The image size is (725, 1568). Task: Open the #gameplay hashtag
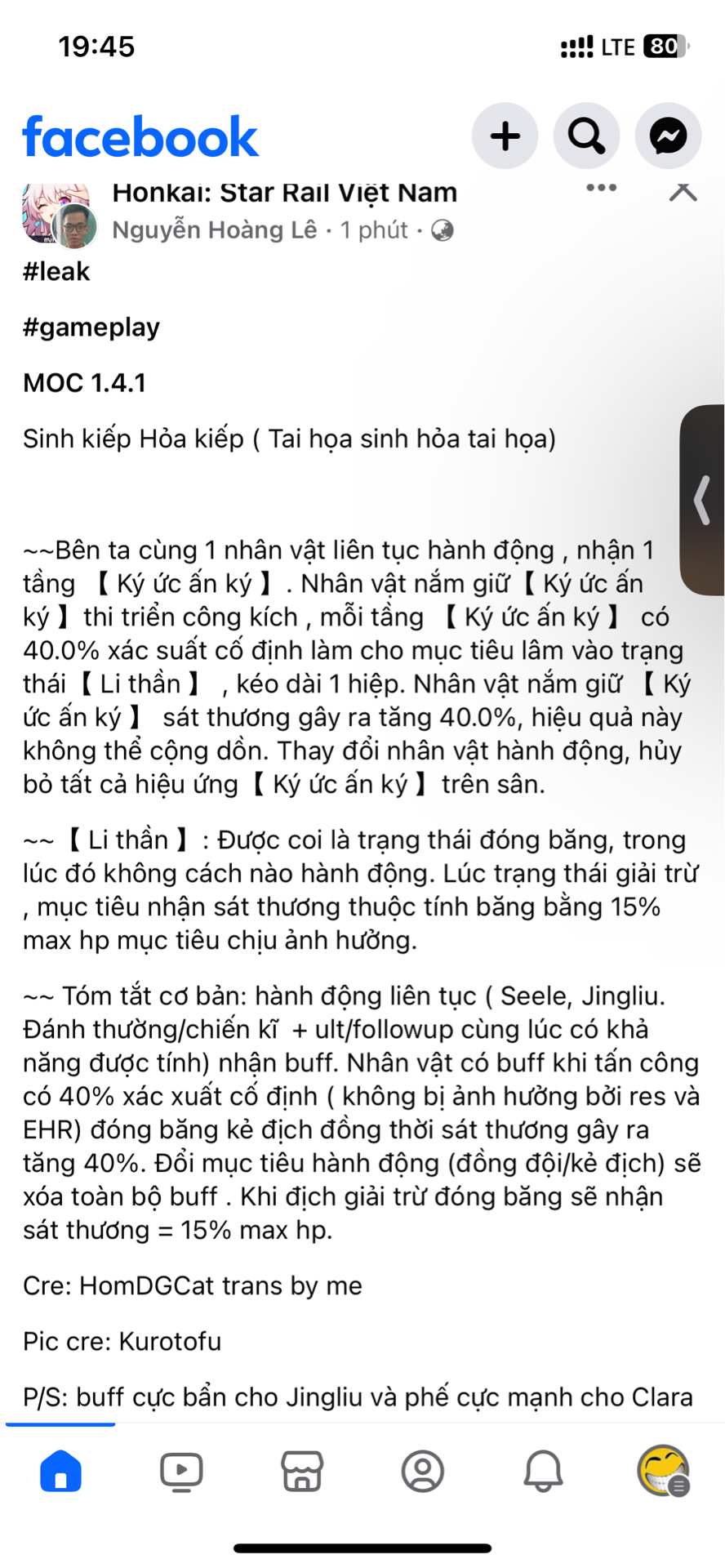[x=91, y=327]
